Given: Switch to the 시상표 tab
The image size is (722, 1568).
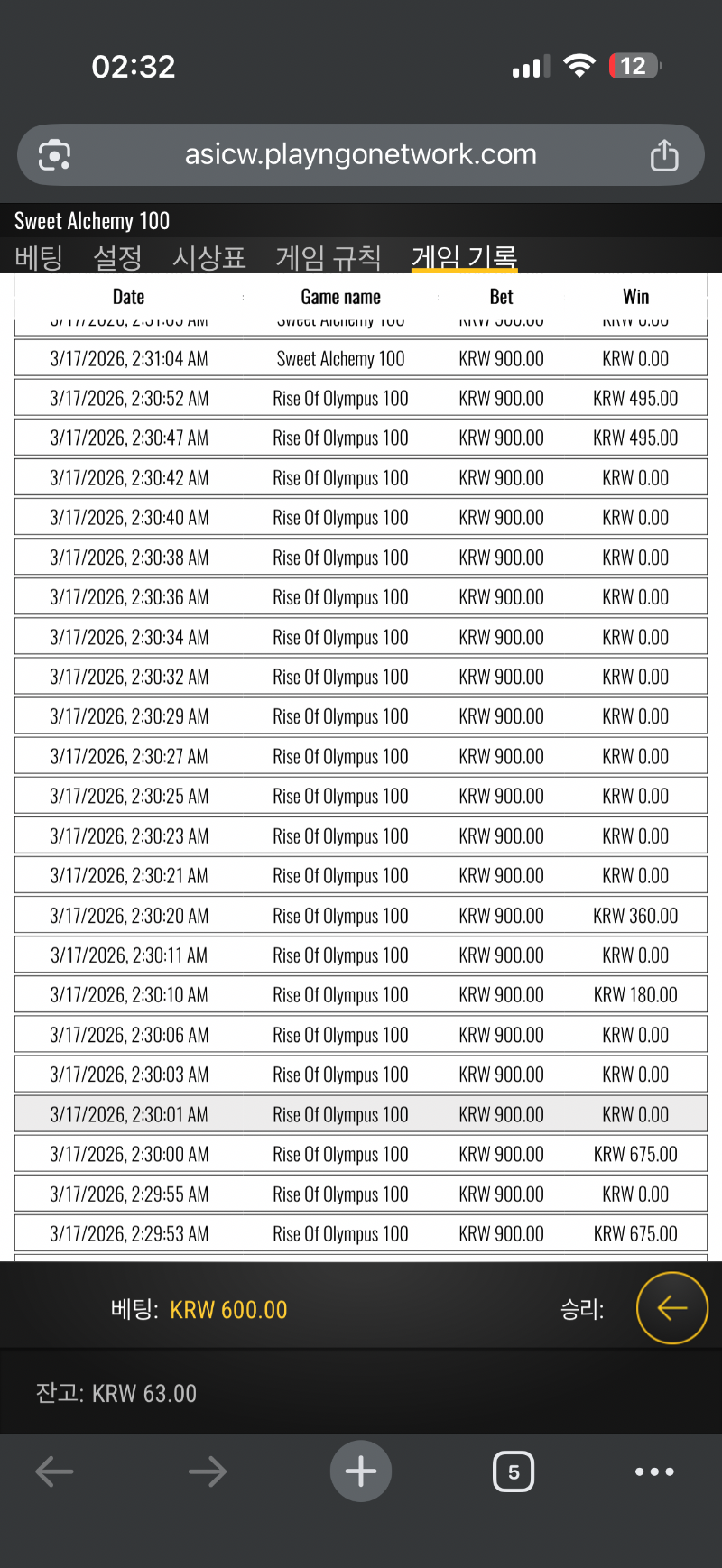Looking at the screenshot, I should tap(208, 258).
